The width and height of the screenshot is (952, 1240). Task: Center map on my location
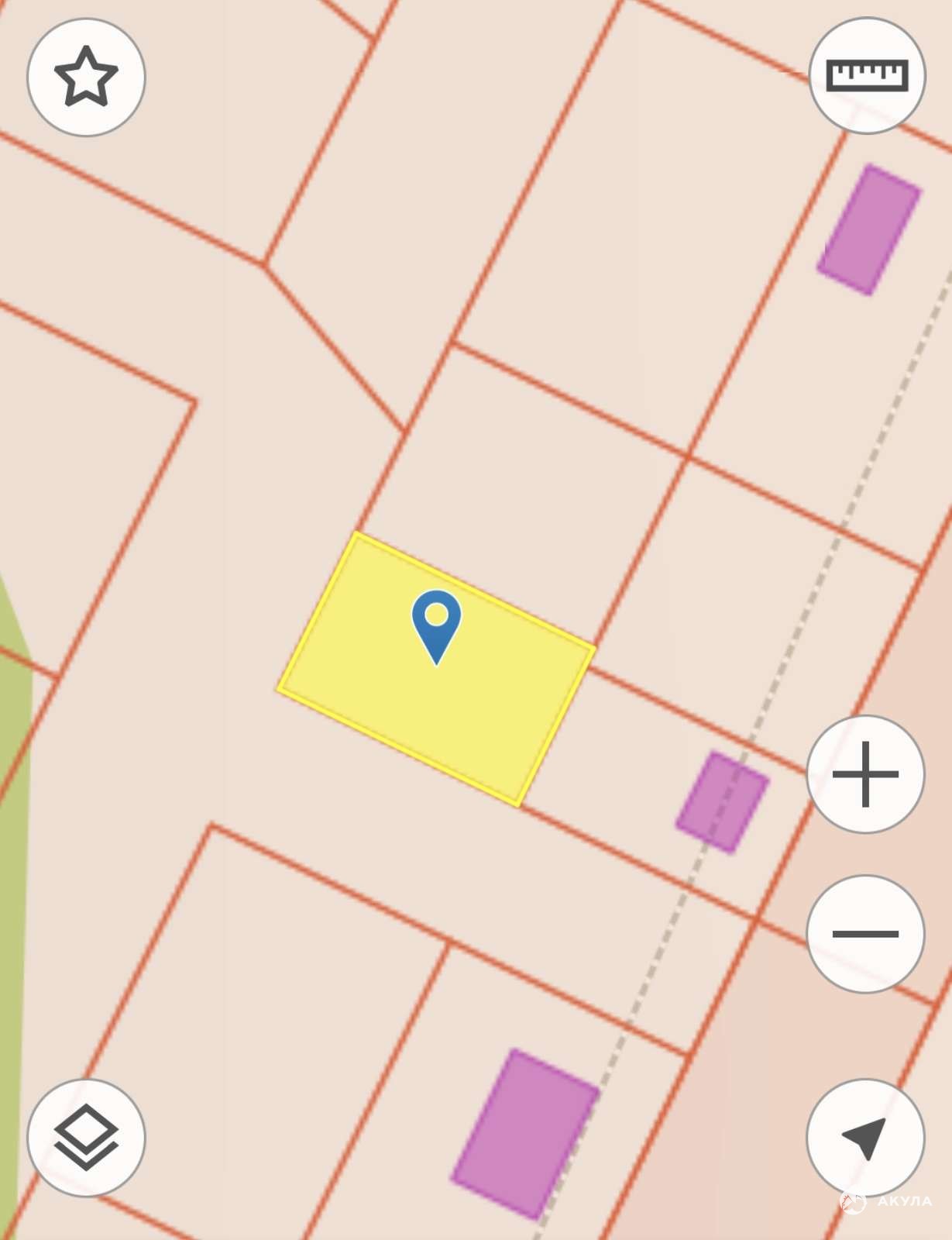coord(865,1137)
